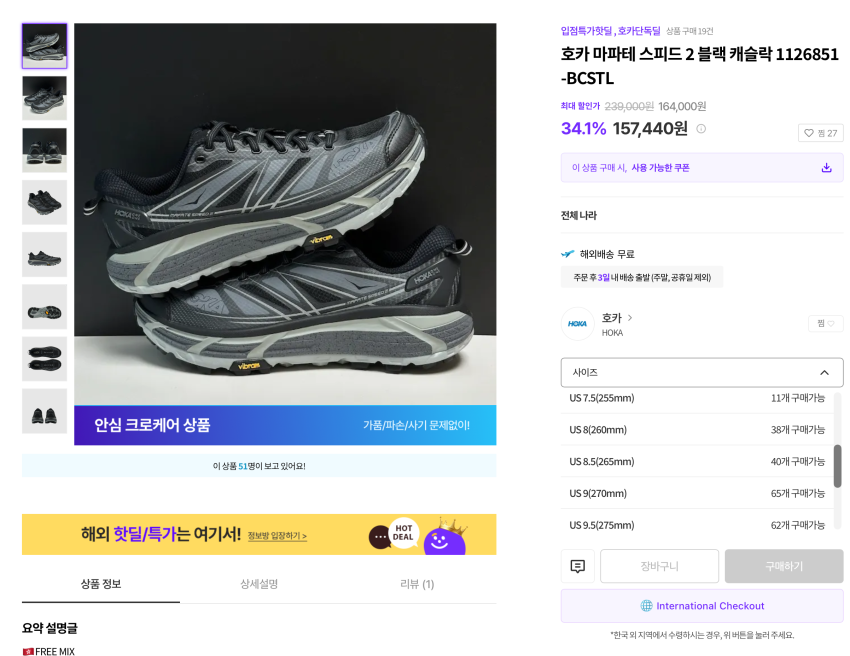Viewport: 850px width, 656px height.
Task: Open the chat inquiry icon
Action: click(x=577, y=566)
